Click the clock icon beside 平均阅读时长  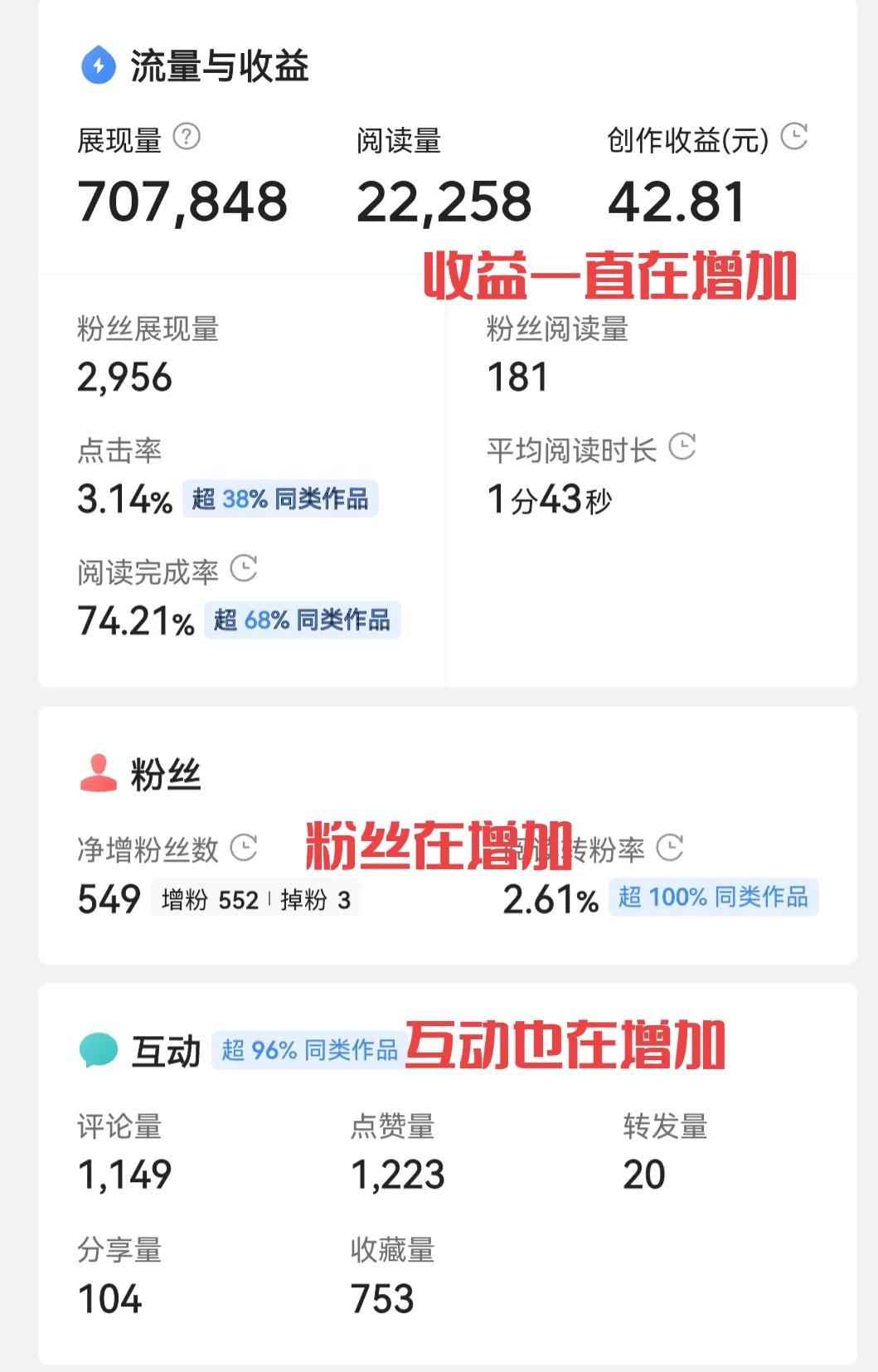pos(682,446)
